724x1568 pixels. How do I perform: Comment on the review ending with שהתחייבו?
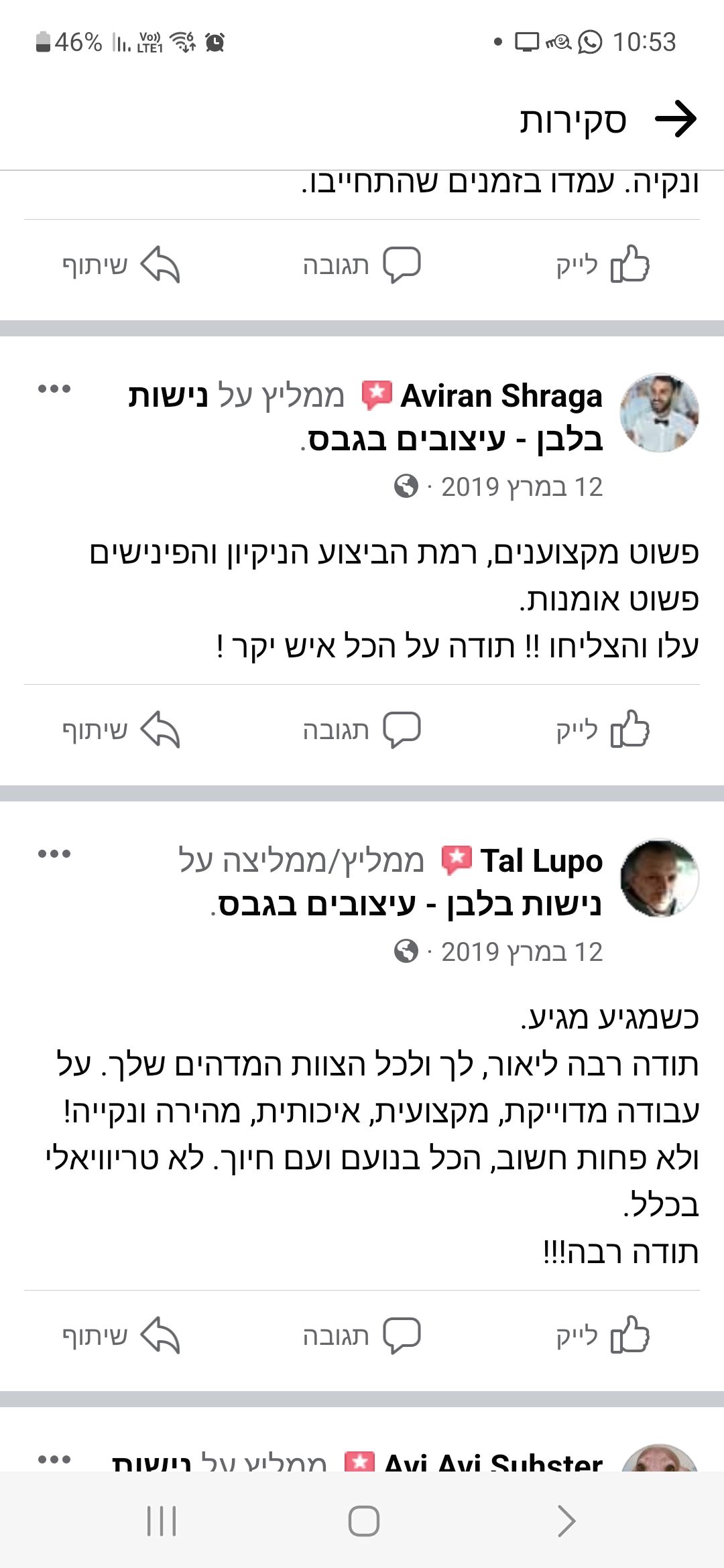pos(362,265)
